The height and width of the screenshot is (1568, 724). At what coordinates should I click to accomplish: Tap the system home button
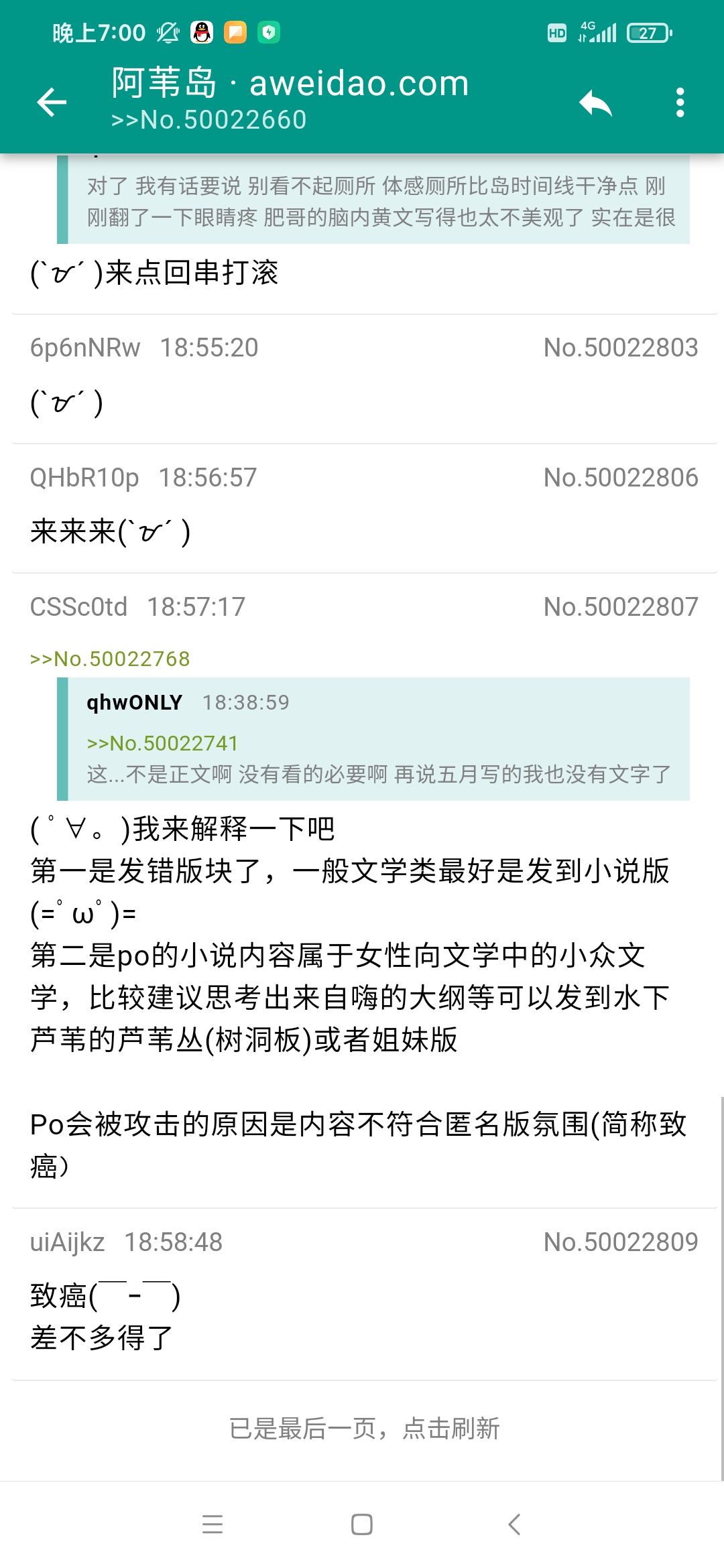pos(362,1524)
